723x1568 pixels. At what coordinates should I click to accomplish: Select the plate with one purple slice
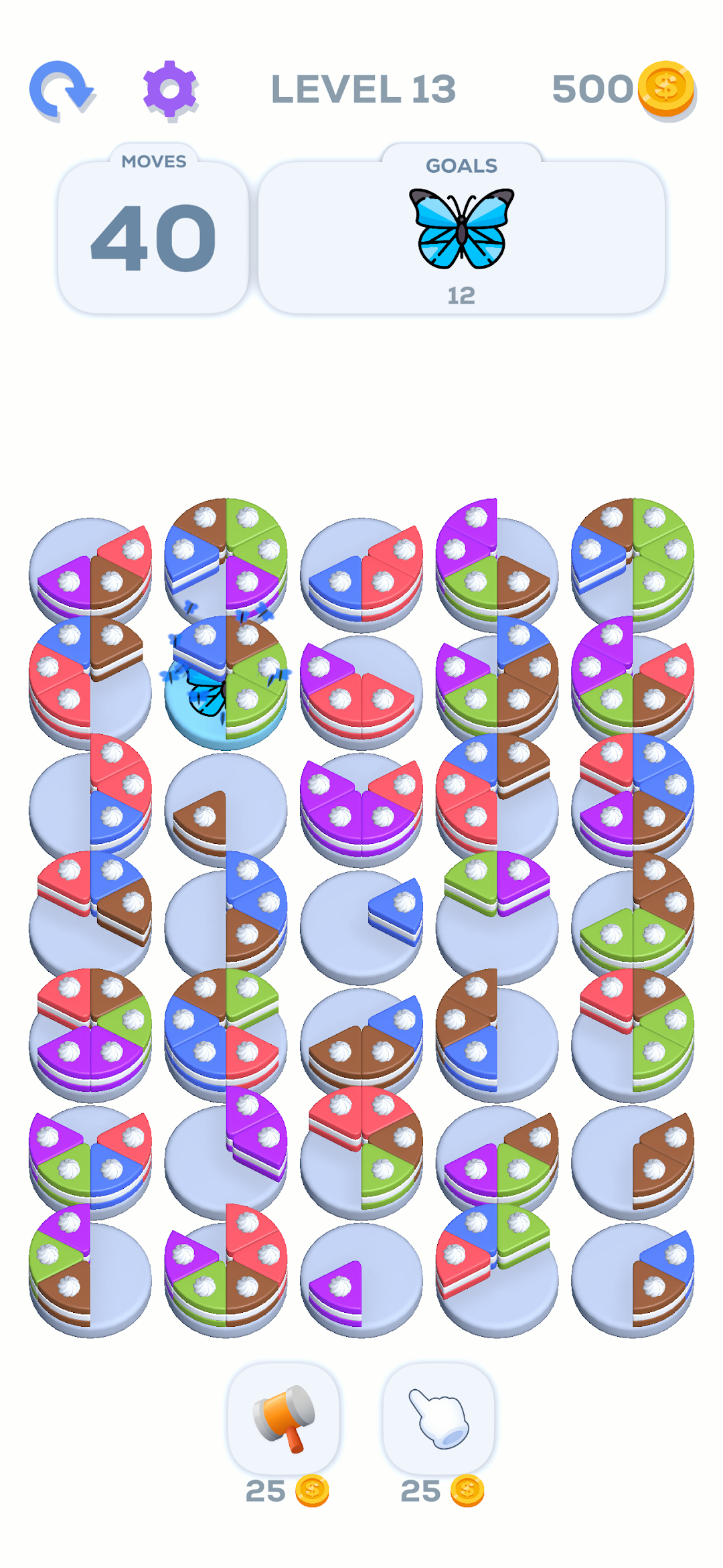[361, 1278]
